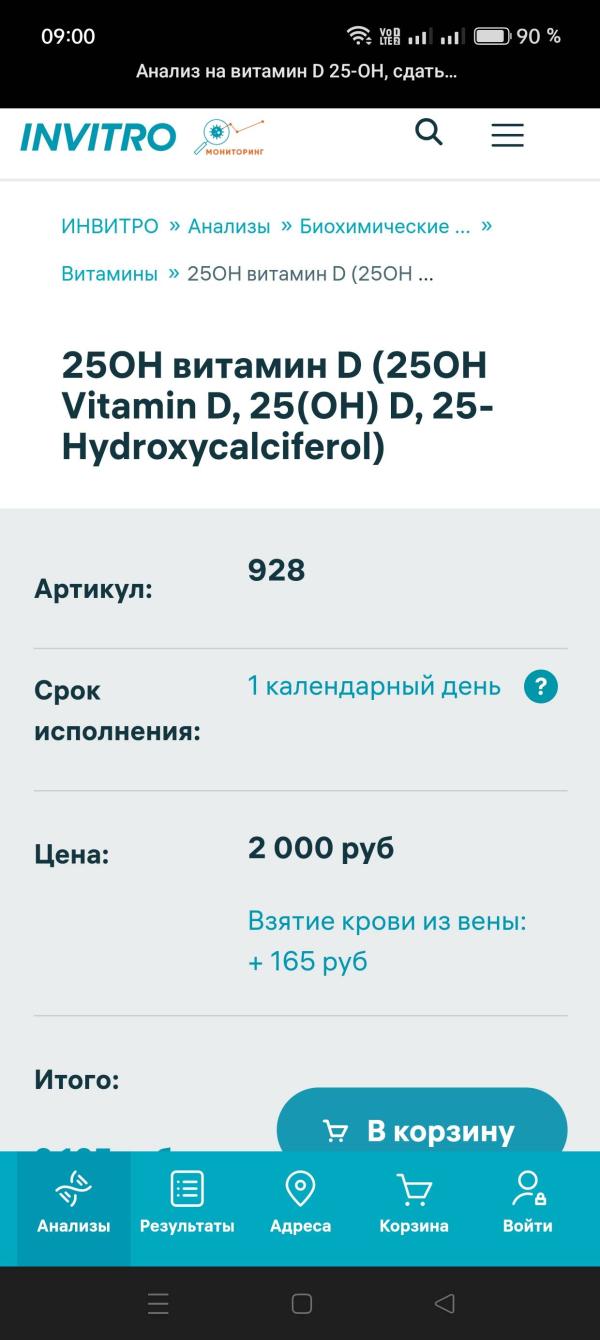Open the ИНВИТРО breadcrumb link
Viewport: 600px width, 1340px height.
click(x=110, y=226)
